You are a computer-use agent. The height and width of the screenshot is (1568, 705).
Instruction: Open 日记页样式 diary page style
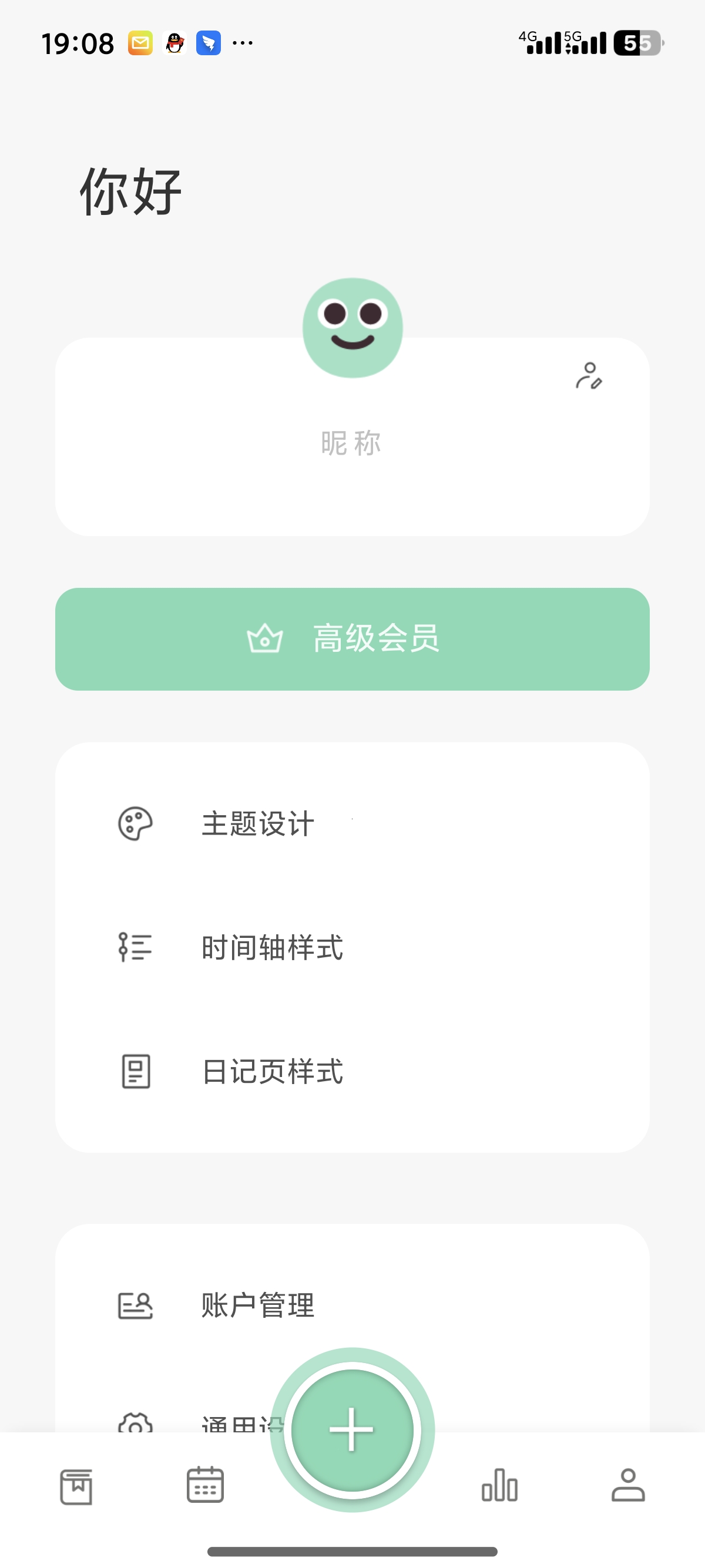click(x=272, y=1071)
